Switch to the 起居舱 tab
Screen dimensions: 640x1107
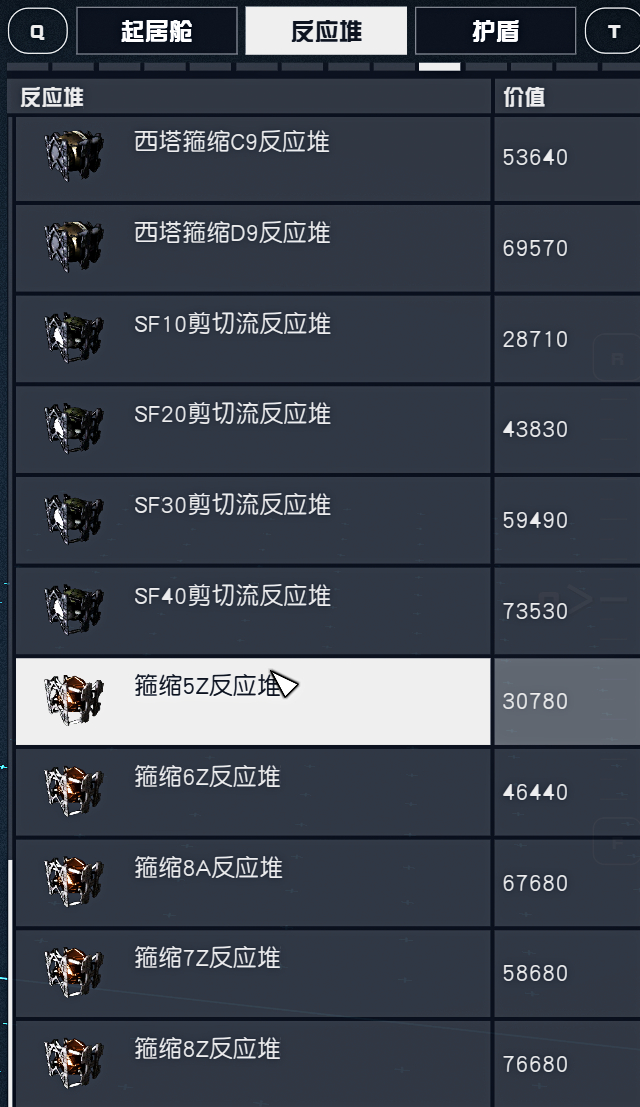pos(157,31)
